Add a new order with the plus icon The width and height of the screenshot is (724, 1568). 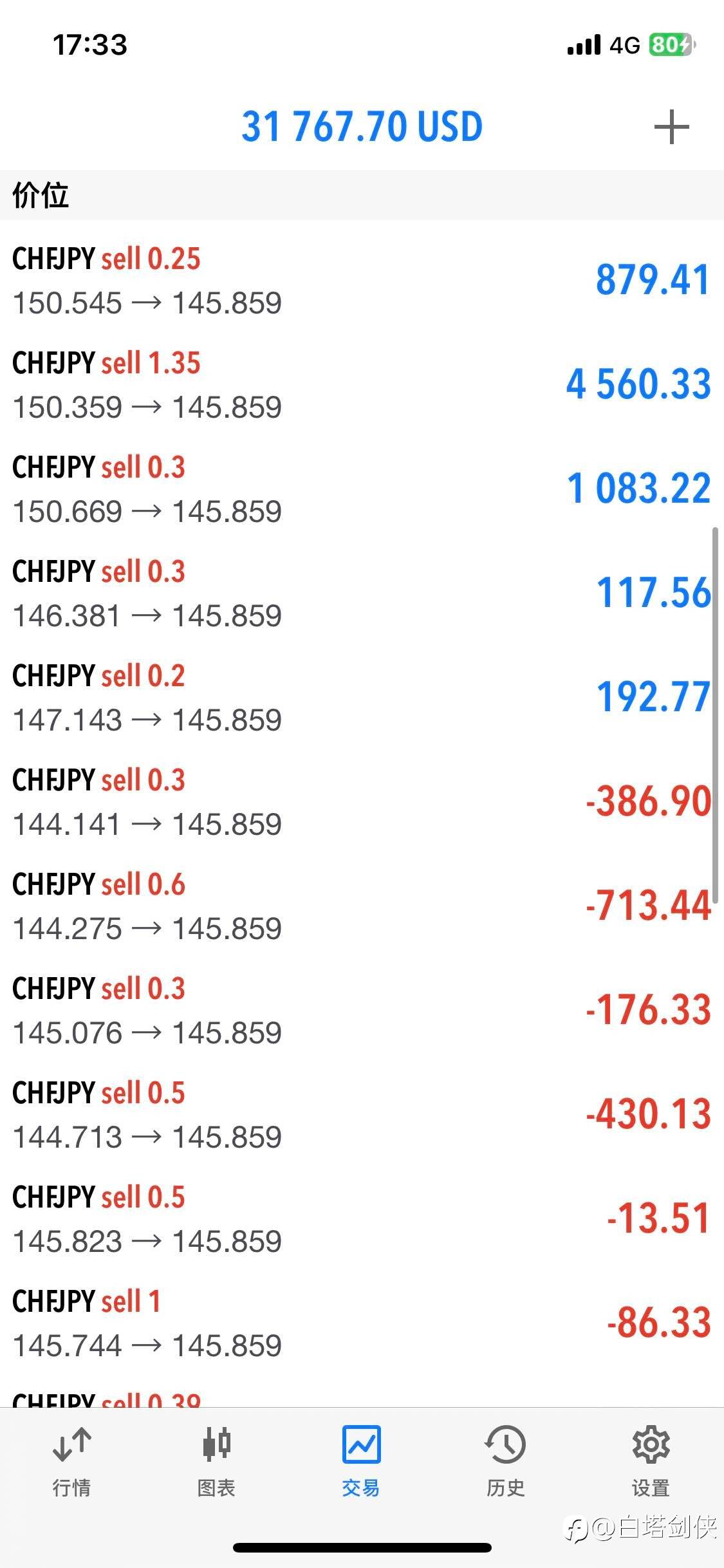[x=671, y=127]
